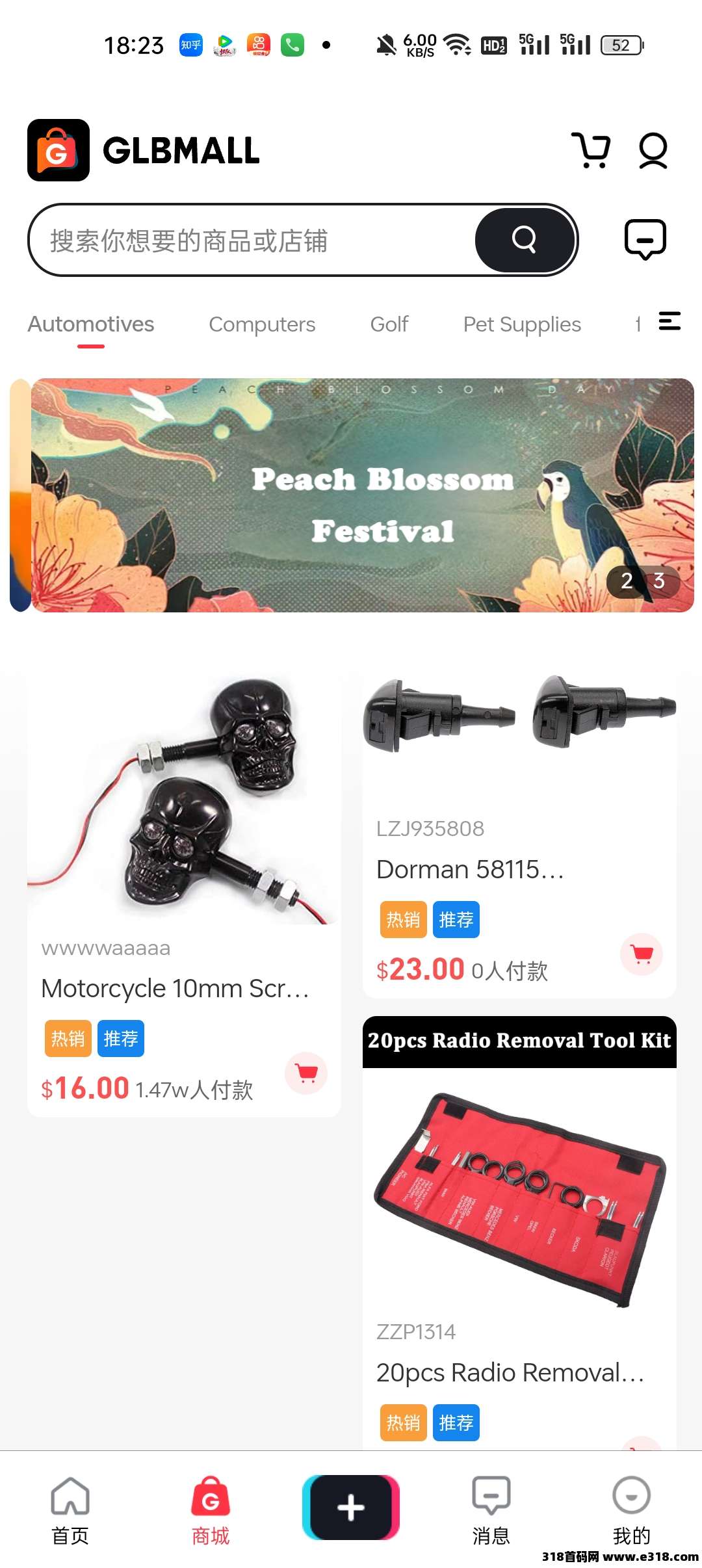Image resolution: width=702 pixels, height=1568 pixels.
Task: Open the Peach Blossom Festival banner
Action: pyautogui.click(x=363, y=495)
